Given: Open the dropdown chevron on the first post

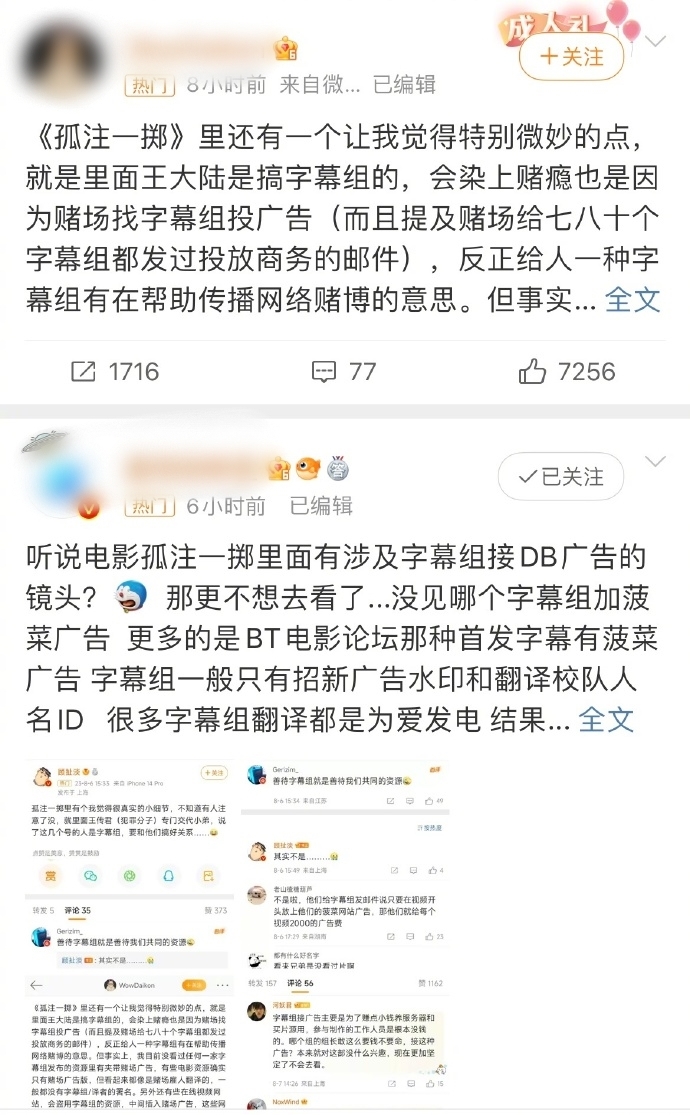Looking at the screenshot, I should tap(656, 42).
